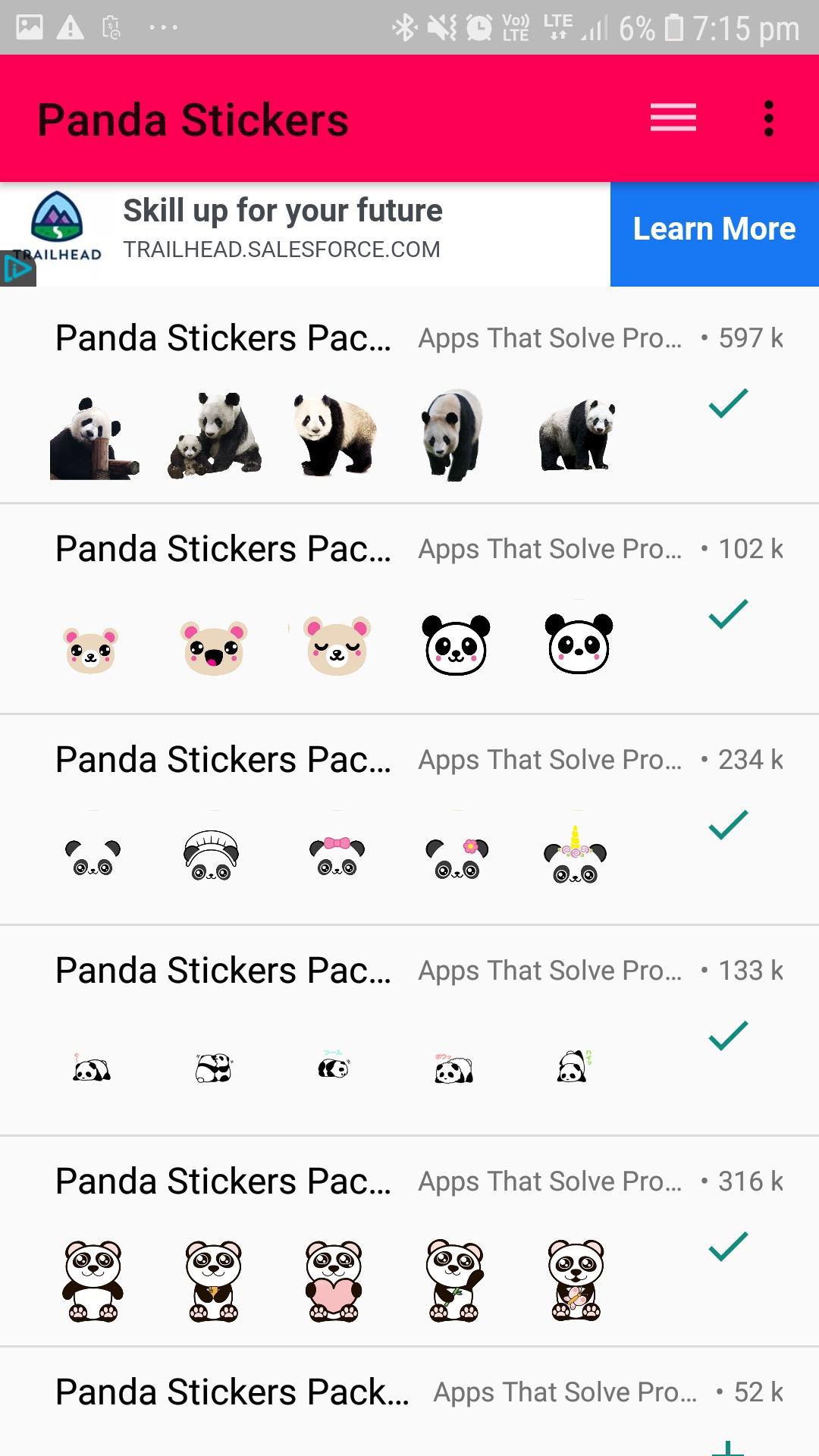Click the Learn More ad button

coord(714,227)
